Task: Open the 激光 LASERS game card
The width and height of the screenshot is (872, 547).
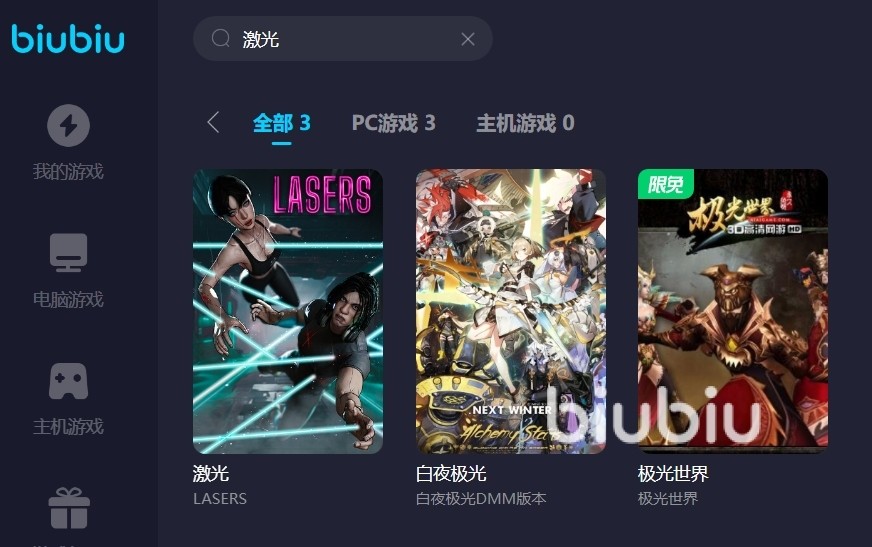Action: [288, 311]
